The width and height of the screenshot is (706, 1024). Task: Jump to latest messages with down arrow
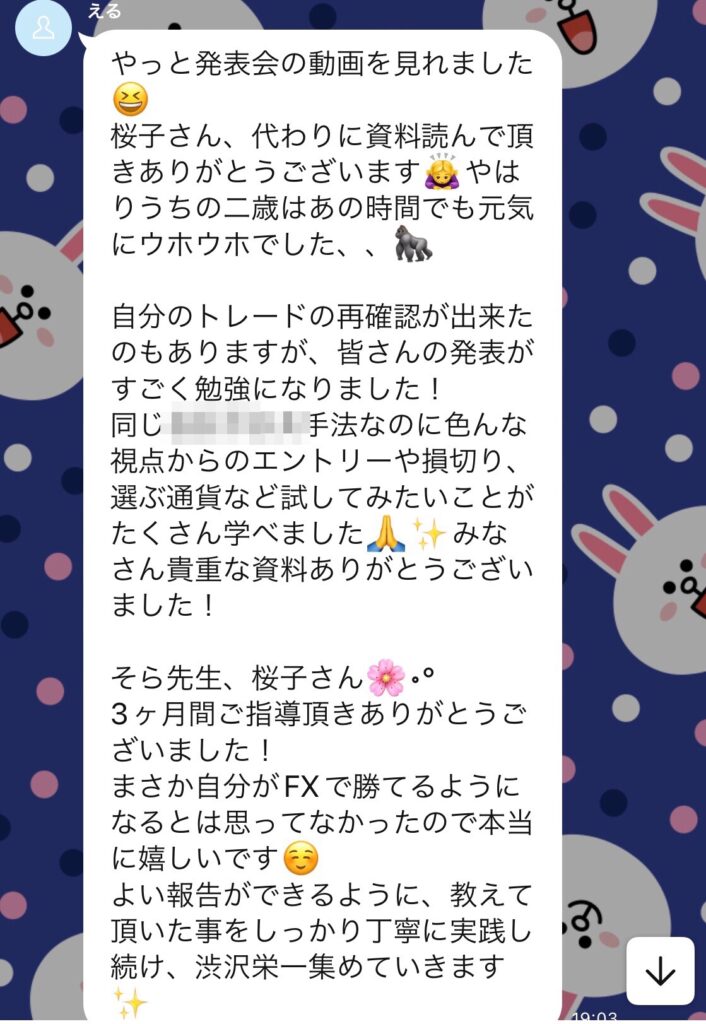point(660,970)
